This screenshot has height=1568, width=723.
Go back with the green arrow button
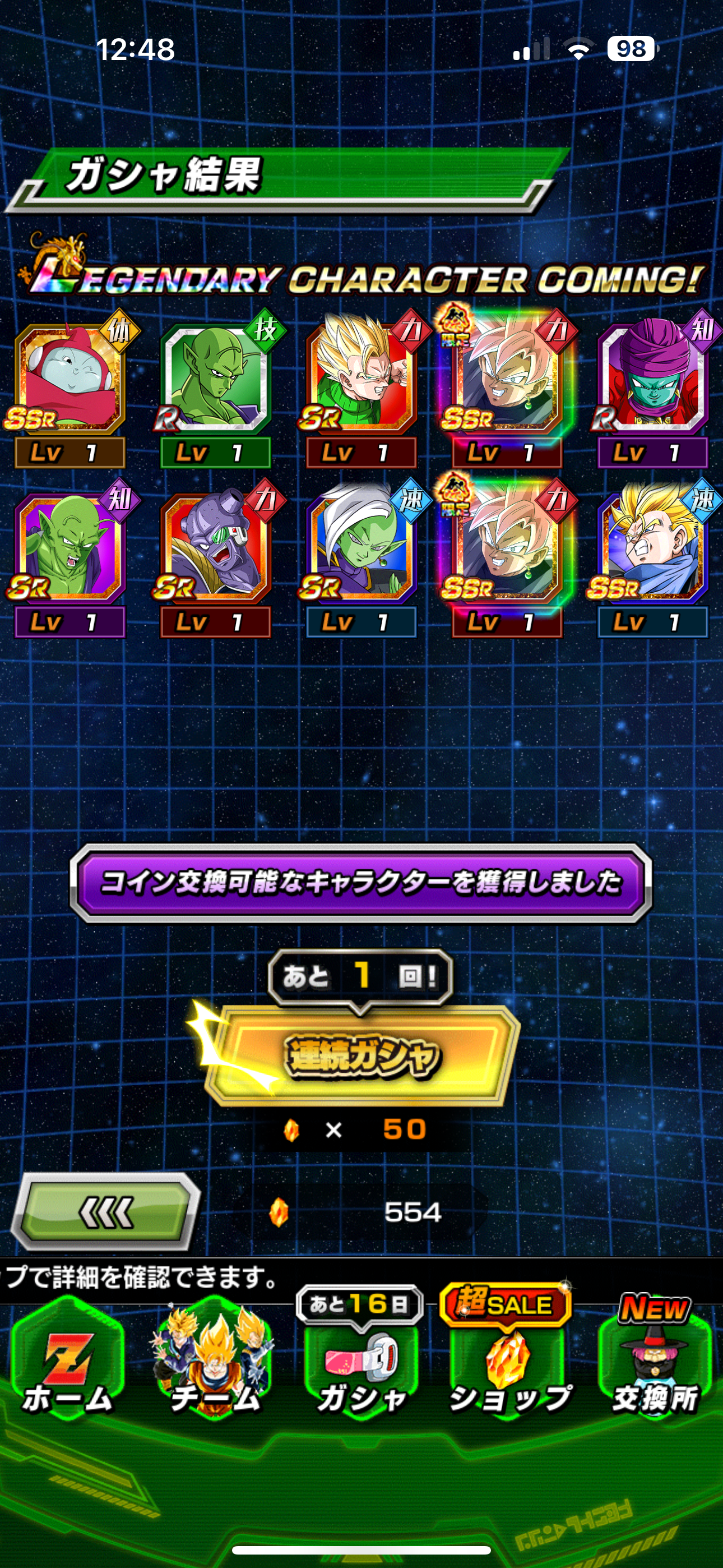click(x=106, y=1212)
